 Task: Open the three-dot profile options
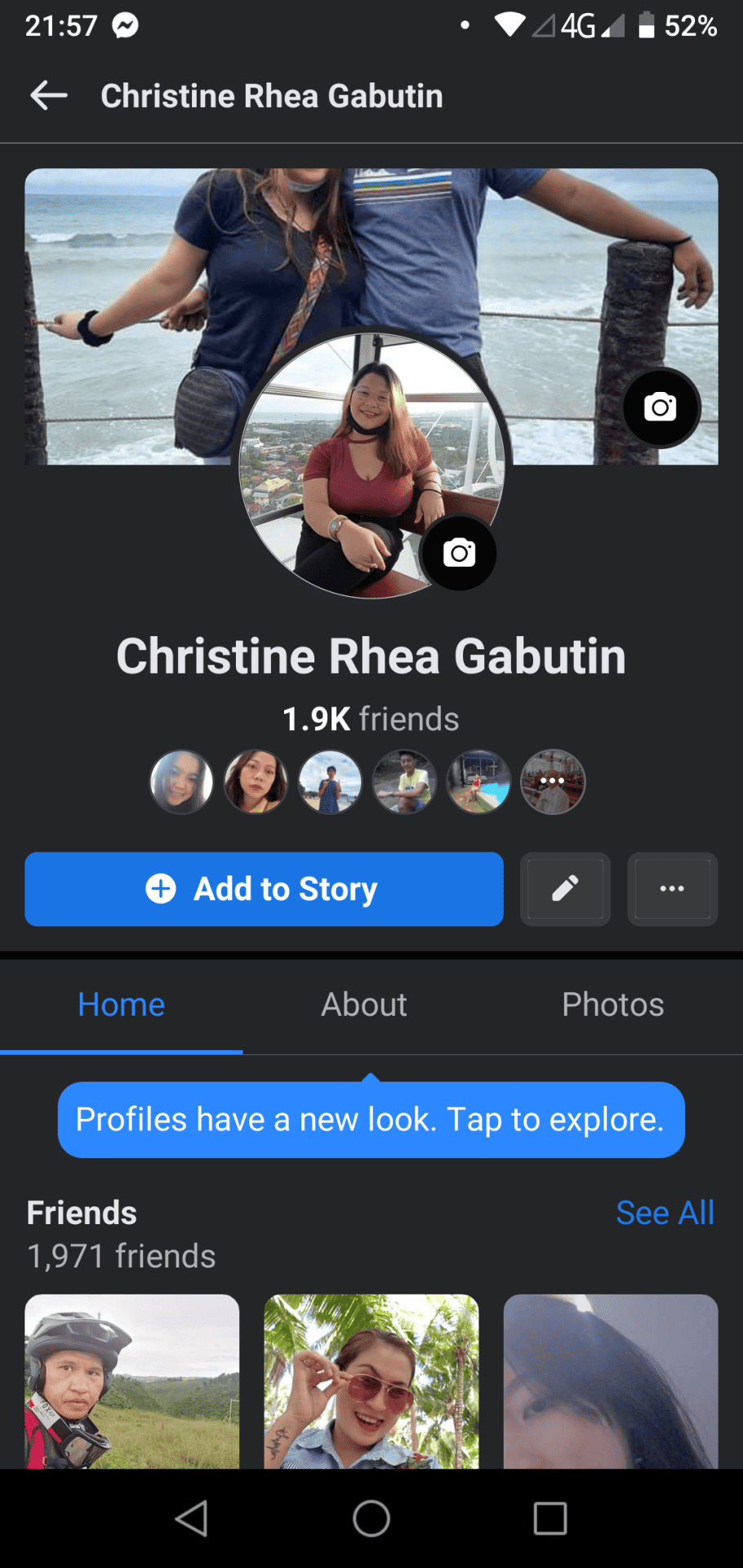[x=672, y=889]
